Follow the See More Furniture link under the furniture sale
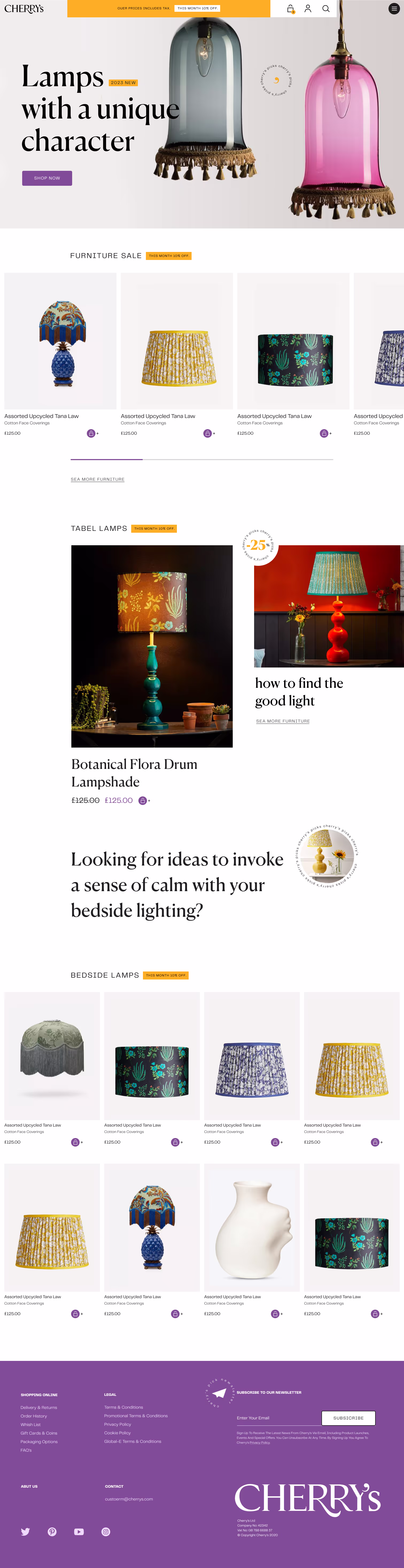 point(98,479)
